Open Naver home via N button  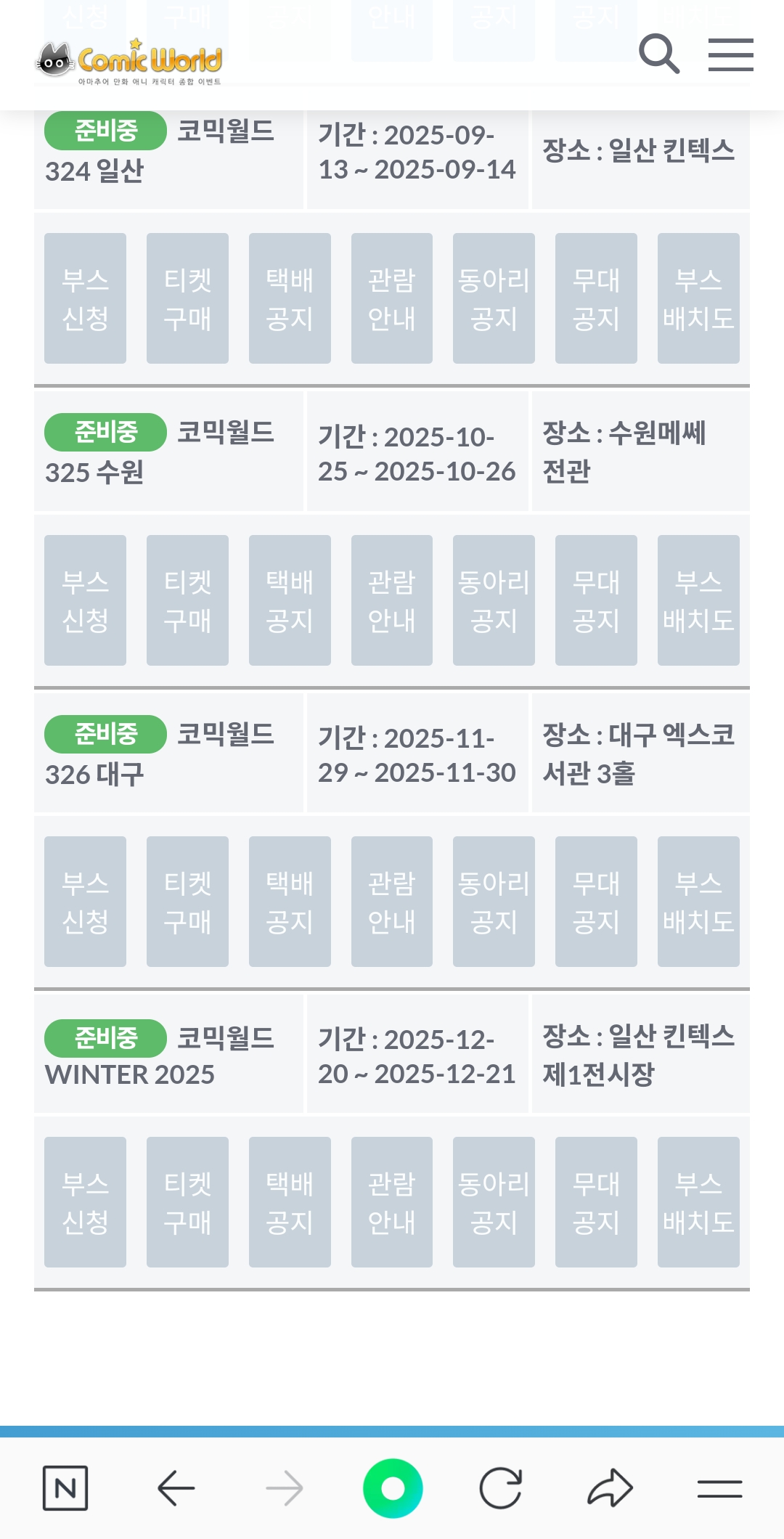(x=65, y=1488)
